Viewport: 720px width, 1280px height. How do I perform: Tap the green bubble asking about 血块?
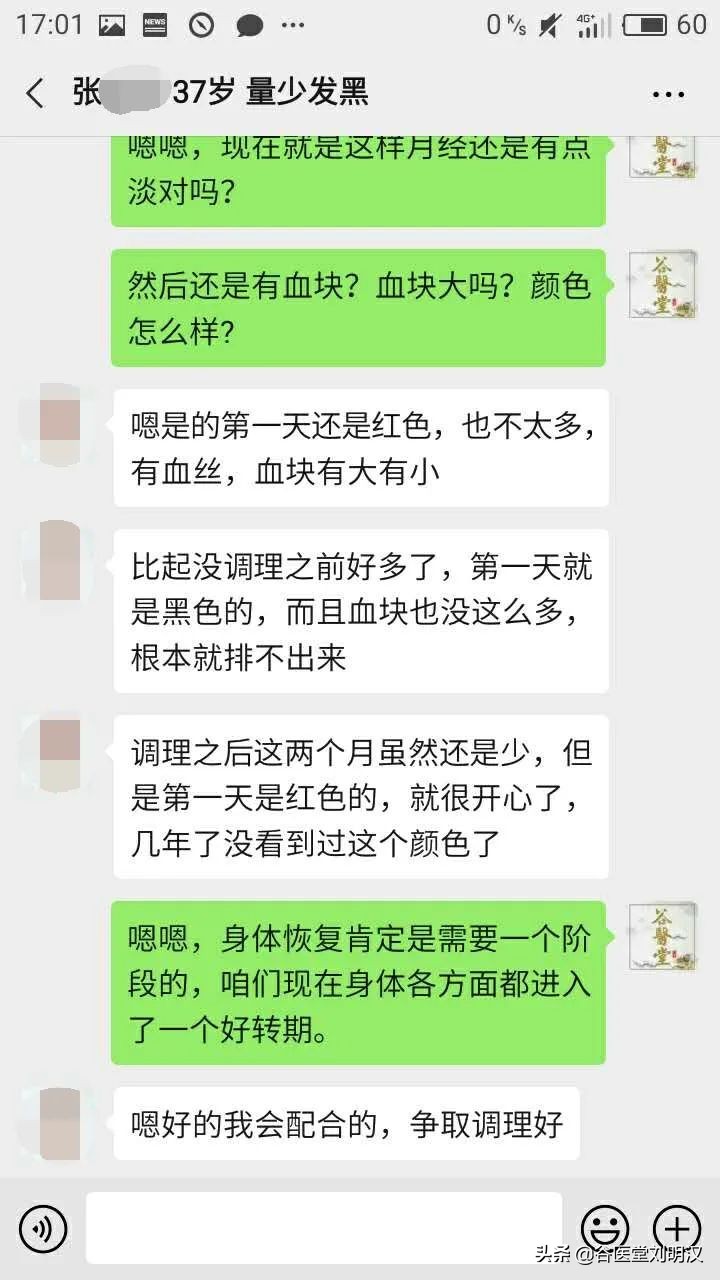(x=360, y=307)
